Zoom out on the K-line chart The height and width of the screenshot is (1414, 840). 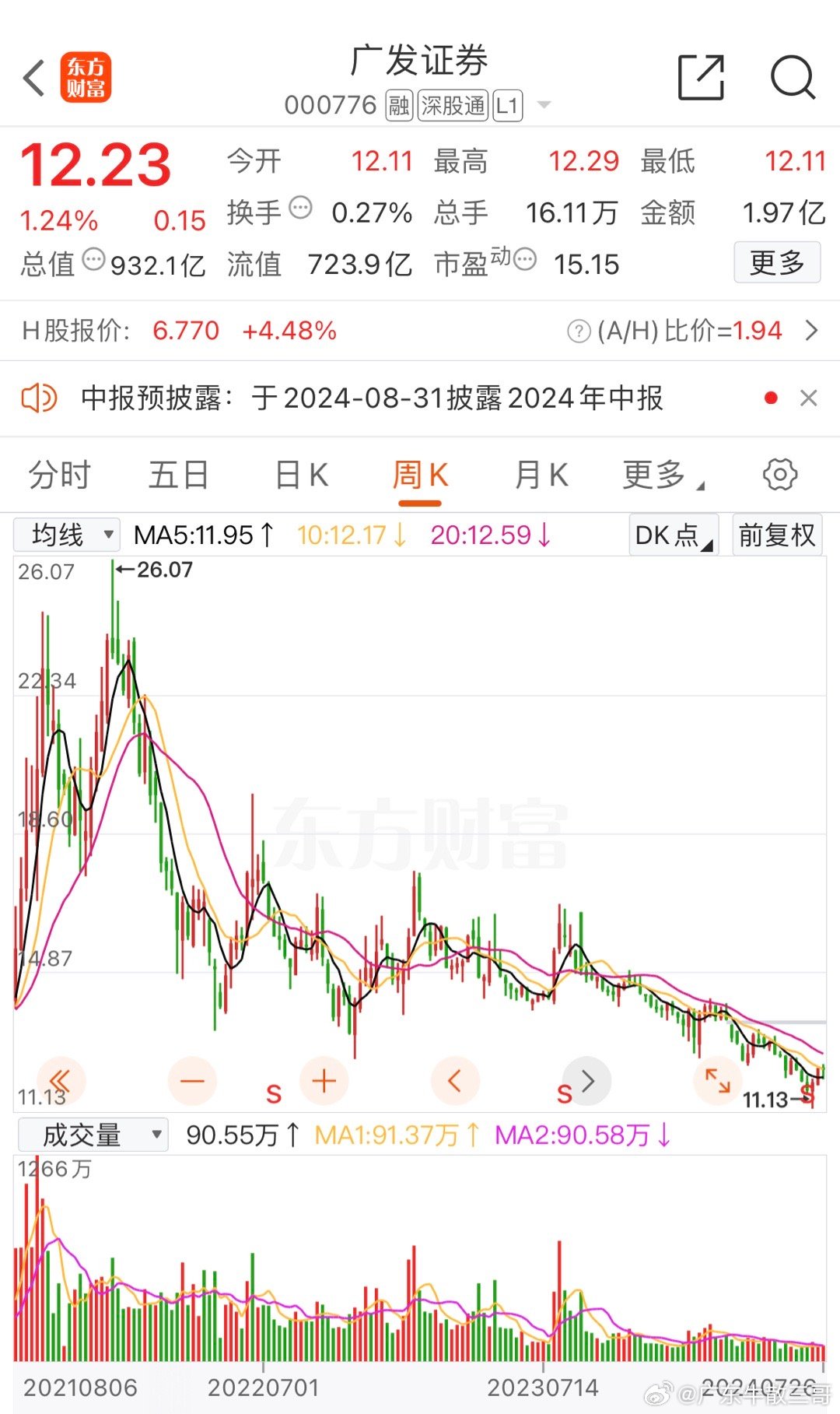[193, 1081]
